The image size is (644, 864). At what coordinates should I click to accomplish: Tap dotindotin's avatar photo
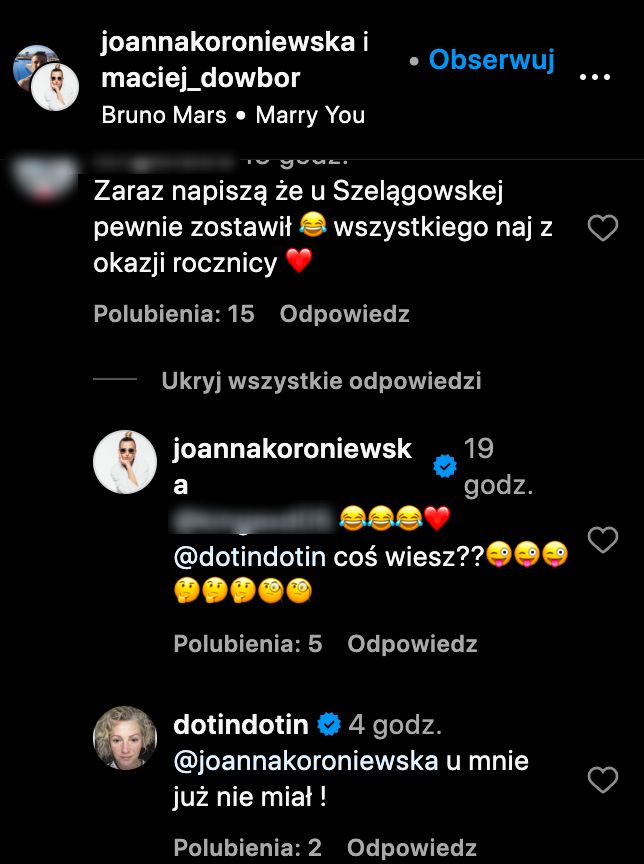pos(125,738)
